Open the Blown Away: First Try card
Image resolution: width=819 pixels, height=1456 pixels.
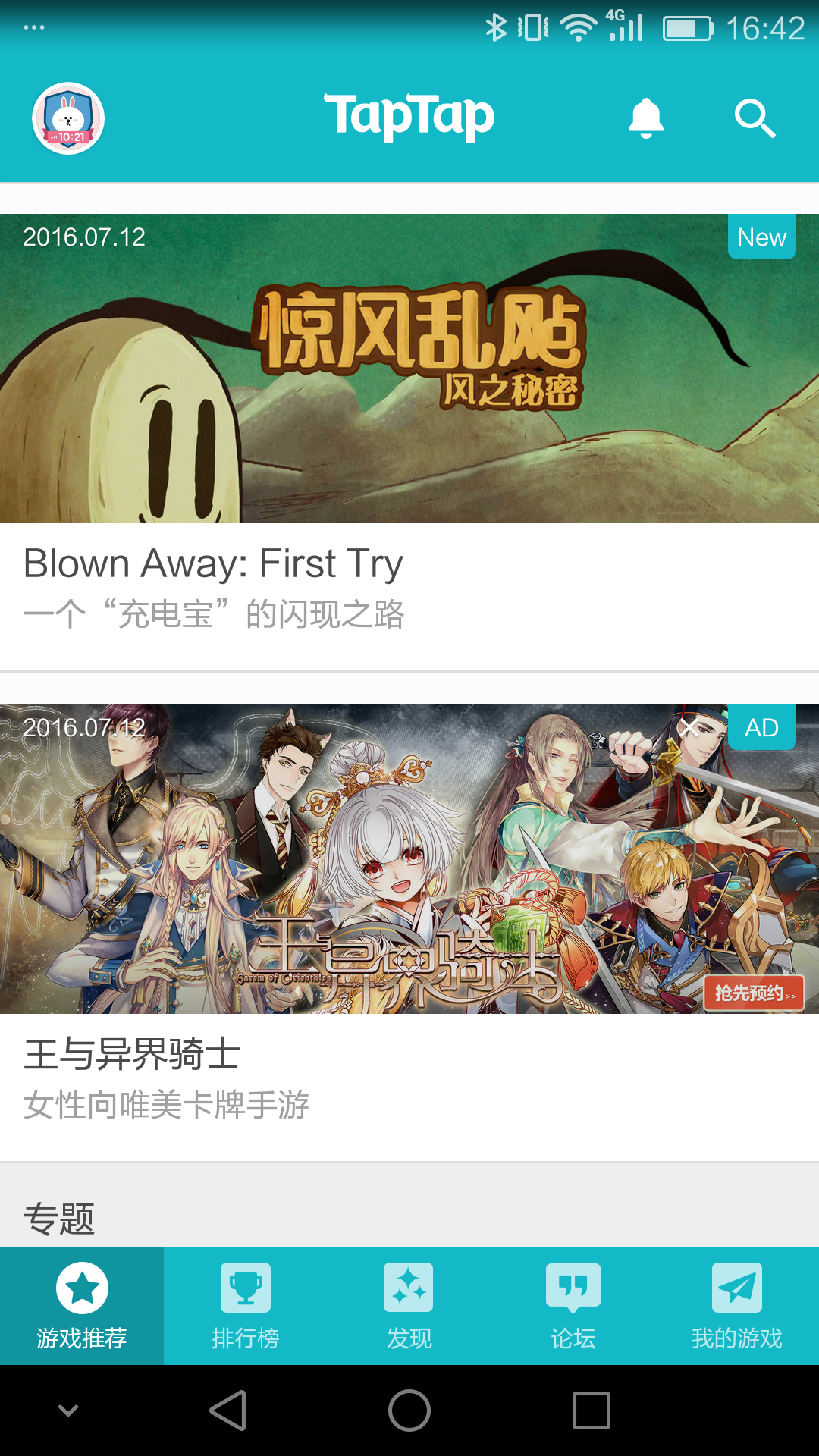(x=409, y=425)
